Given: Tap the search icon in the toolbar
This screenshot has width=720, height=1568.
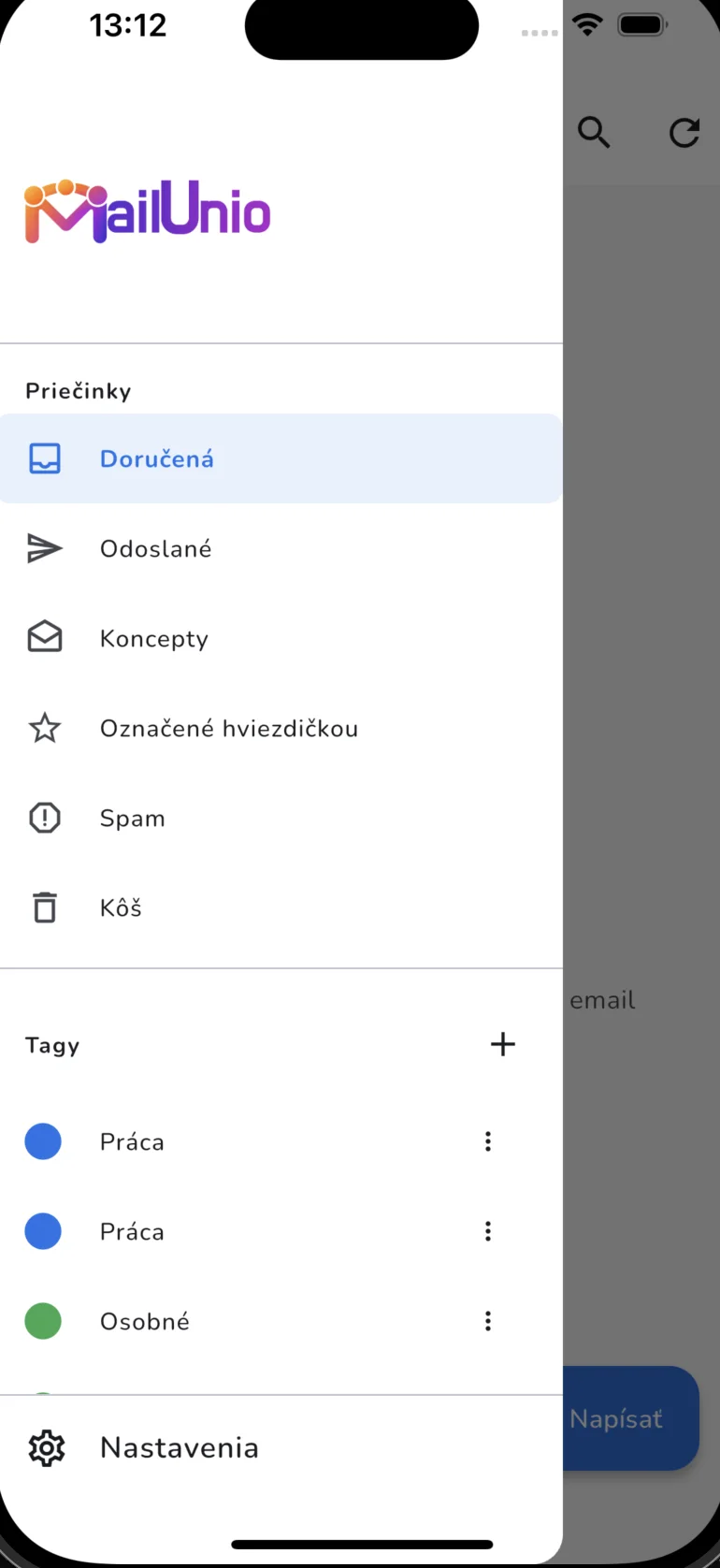Looking at the screenshot, I should [594, 133].
